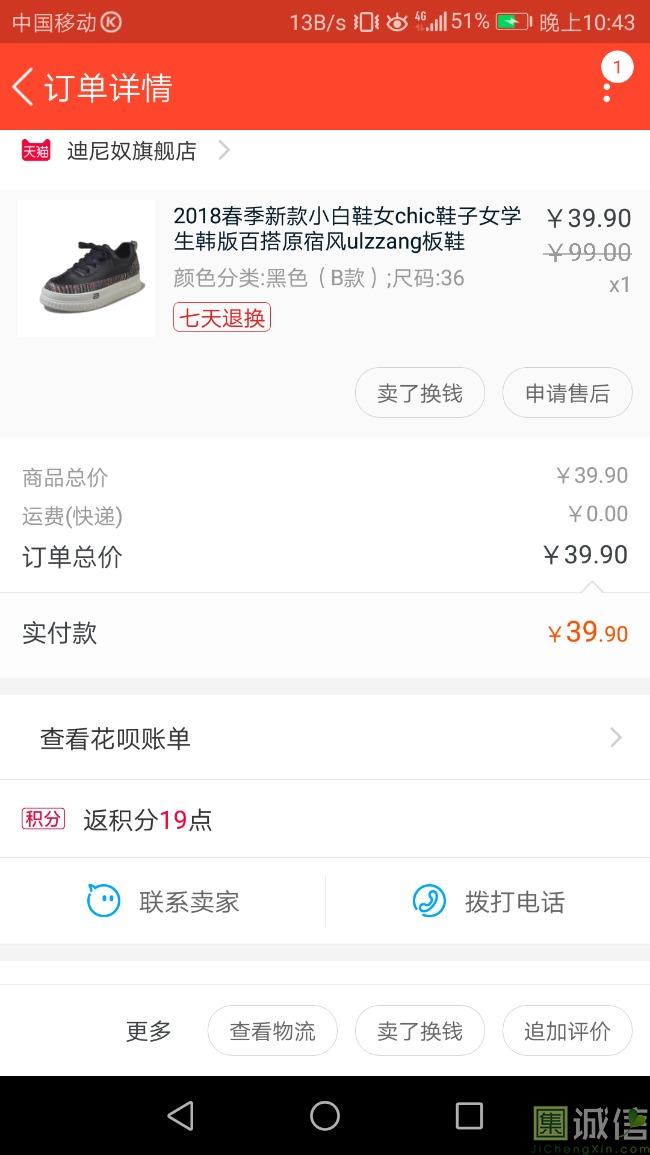Check shipping with 查看物流

point(272,1031)
